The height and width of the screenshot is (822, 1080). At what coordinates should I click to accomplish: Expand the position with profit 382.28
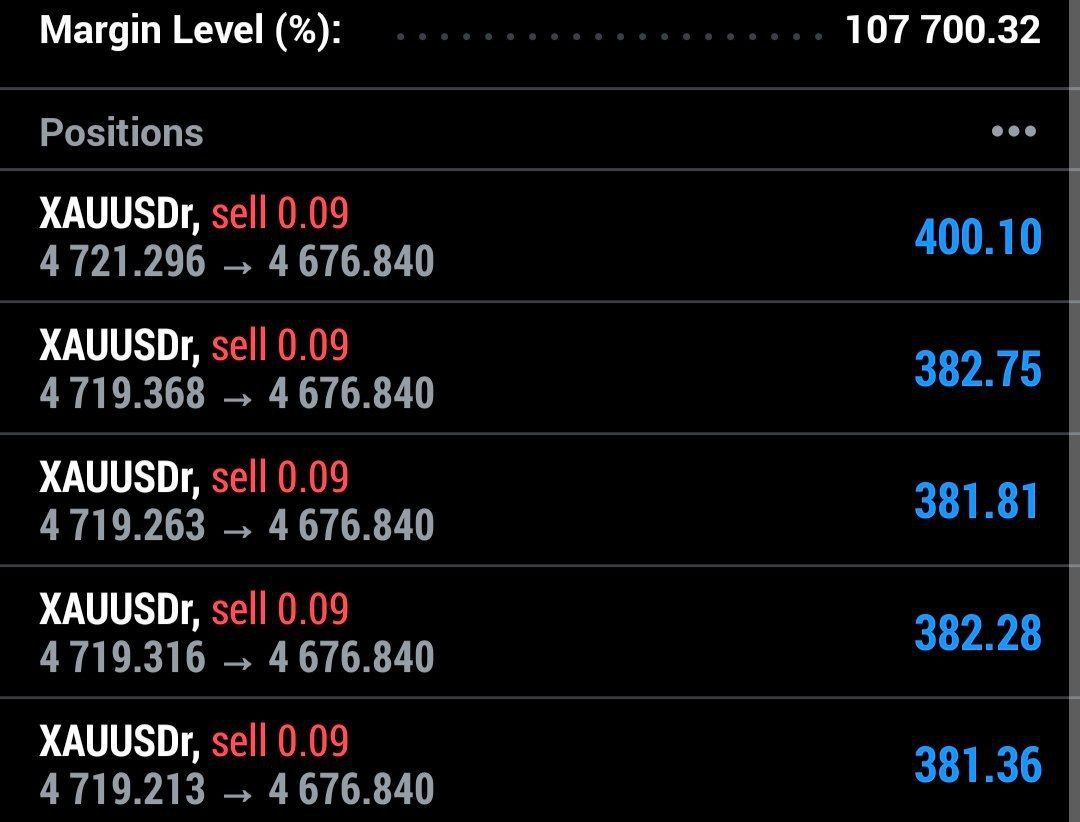coord(540,633)
